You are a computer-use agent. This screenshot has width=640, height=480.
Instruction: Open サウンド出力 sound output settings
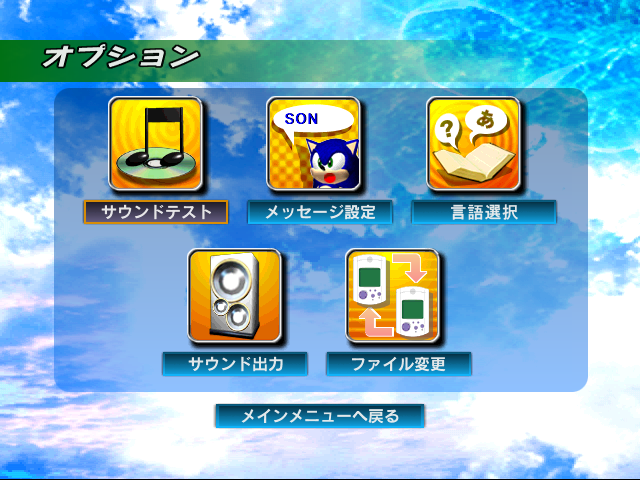235,364
